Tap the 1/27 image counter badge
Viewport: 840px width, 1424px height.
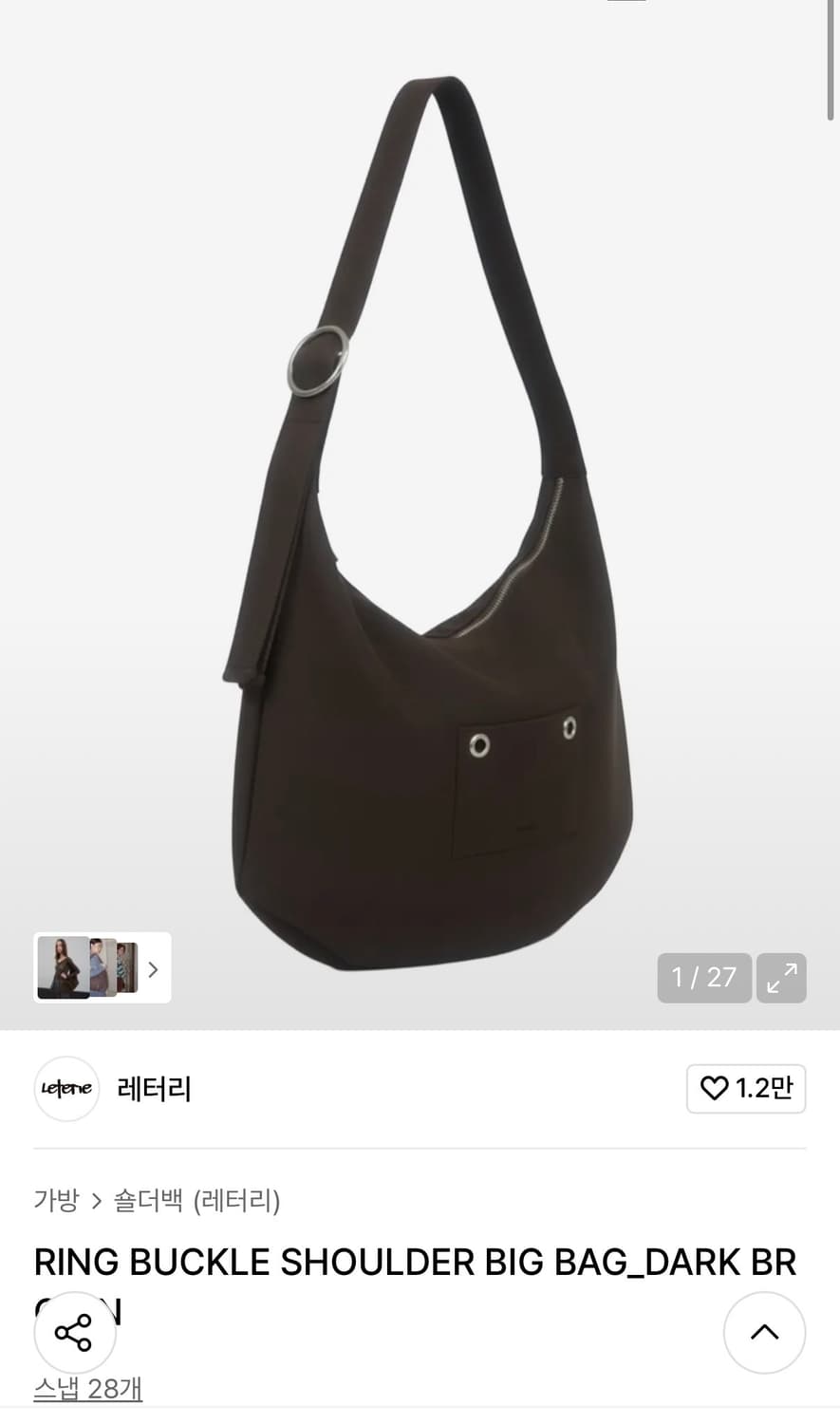tap(703, 977)
